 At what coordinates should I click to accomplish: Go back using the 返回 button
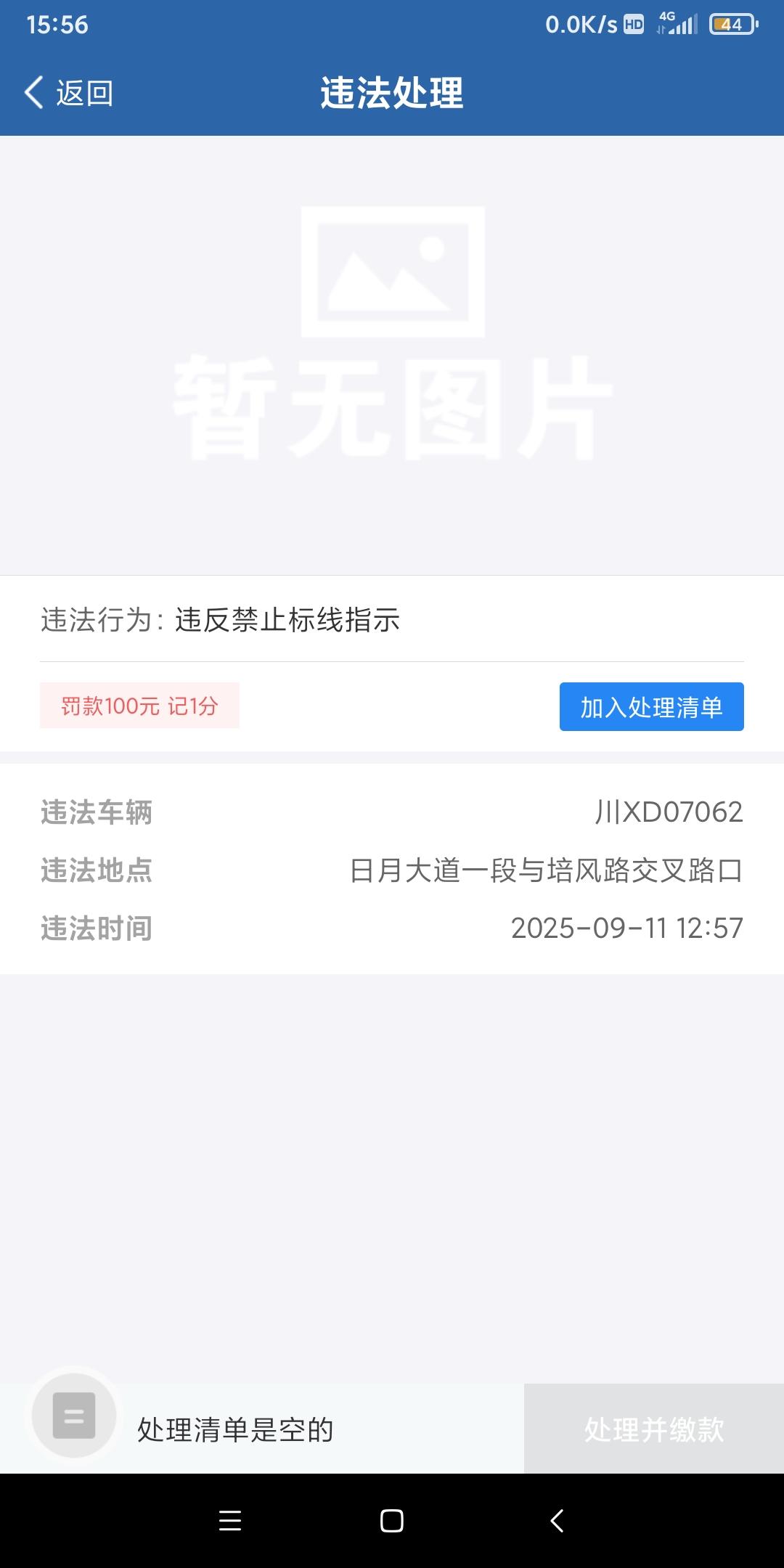(69, 93)
